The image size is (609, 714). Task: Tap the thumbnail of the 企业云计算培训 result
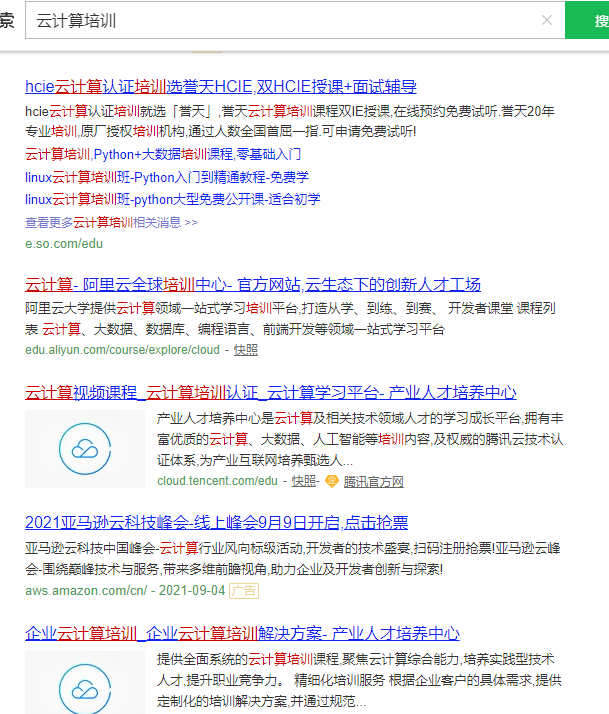pos(85,683)
